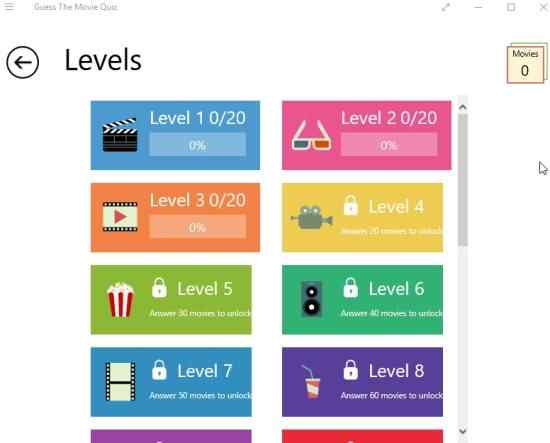Minimize the window
The image size is (550, 443).
[478, 7]
